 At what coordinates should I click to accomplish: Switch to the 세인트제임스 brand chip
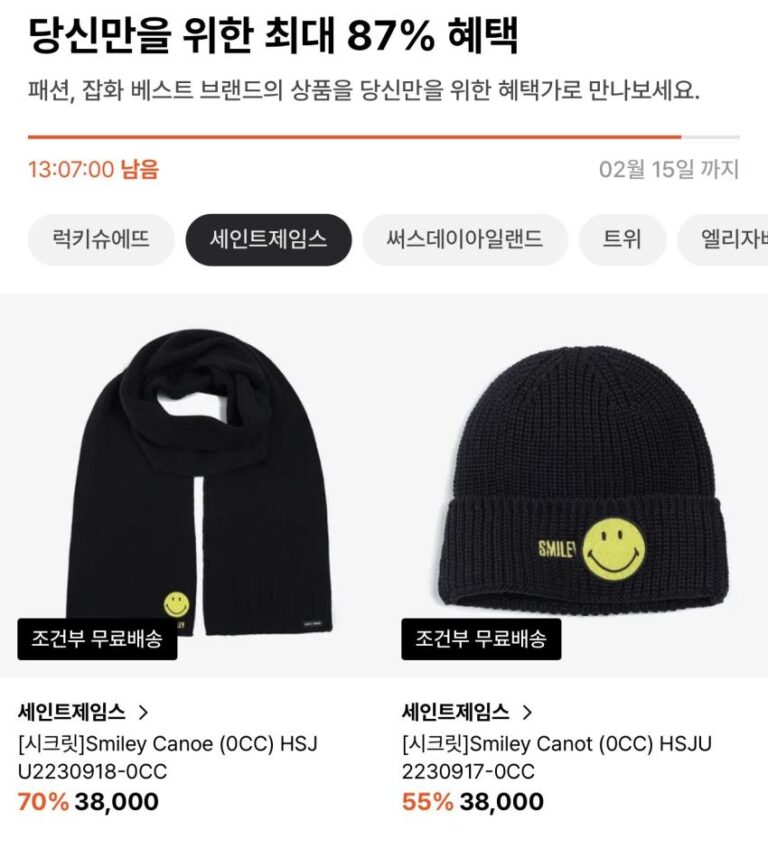pyautogui.click(x=268, y=240)
